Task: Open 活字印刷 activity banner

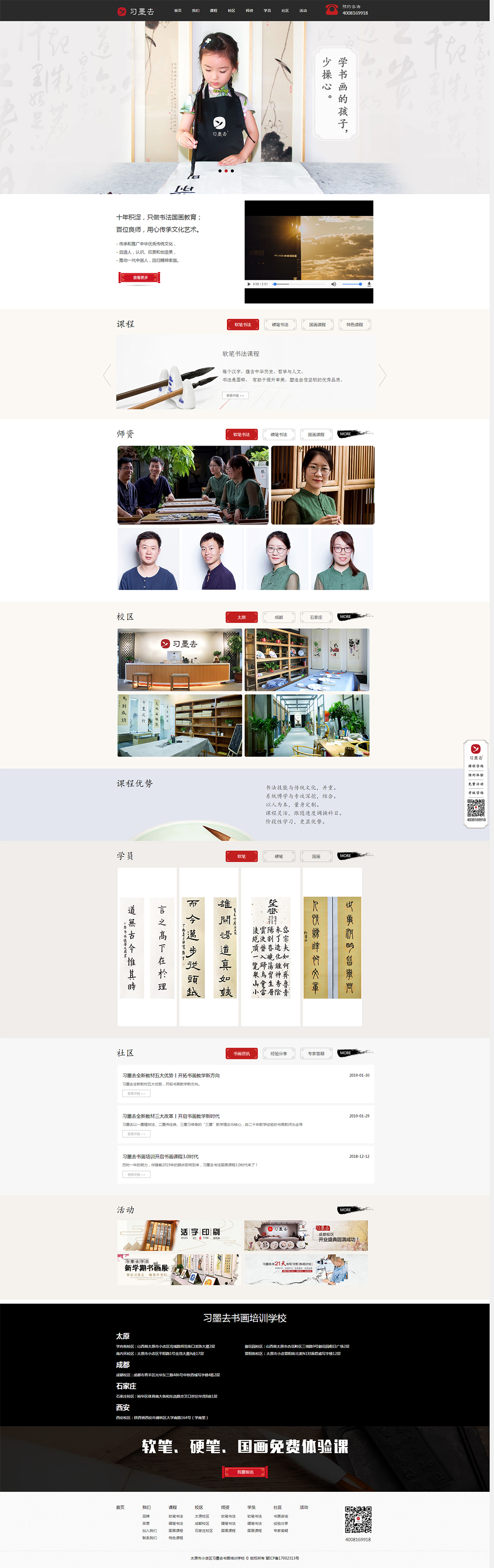Action: 179,1236
